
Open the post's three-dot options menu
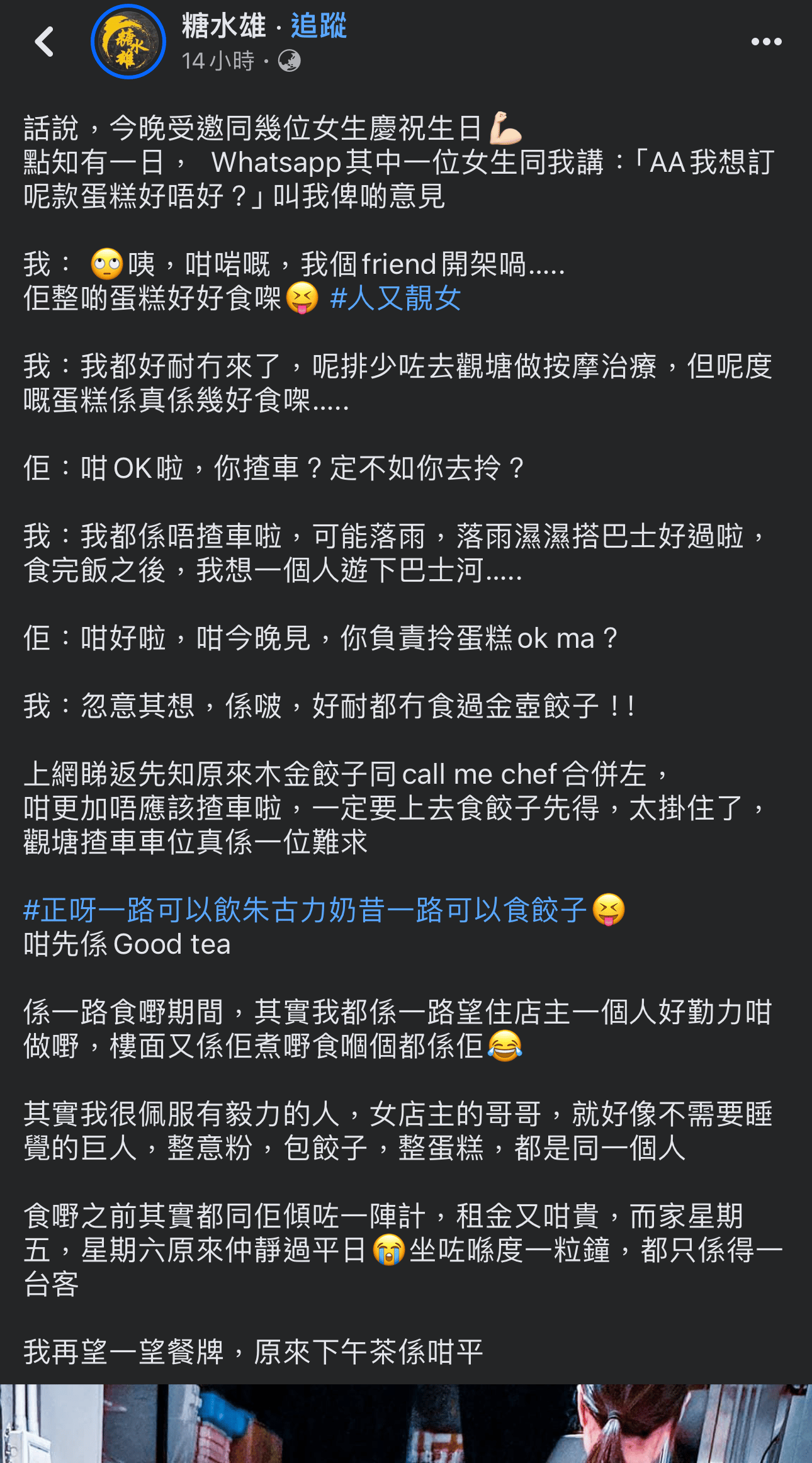point(766,42)
